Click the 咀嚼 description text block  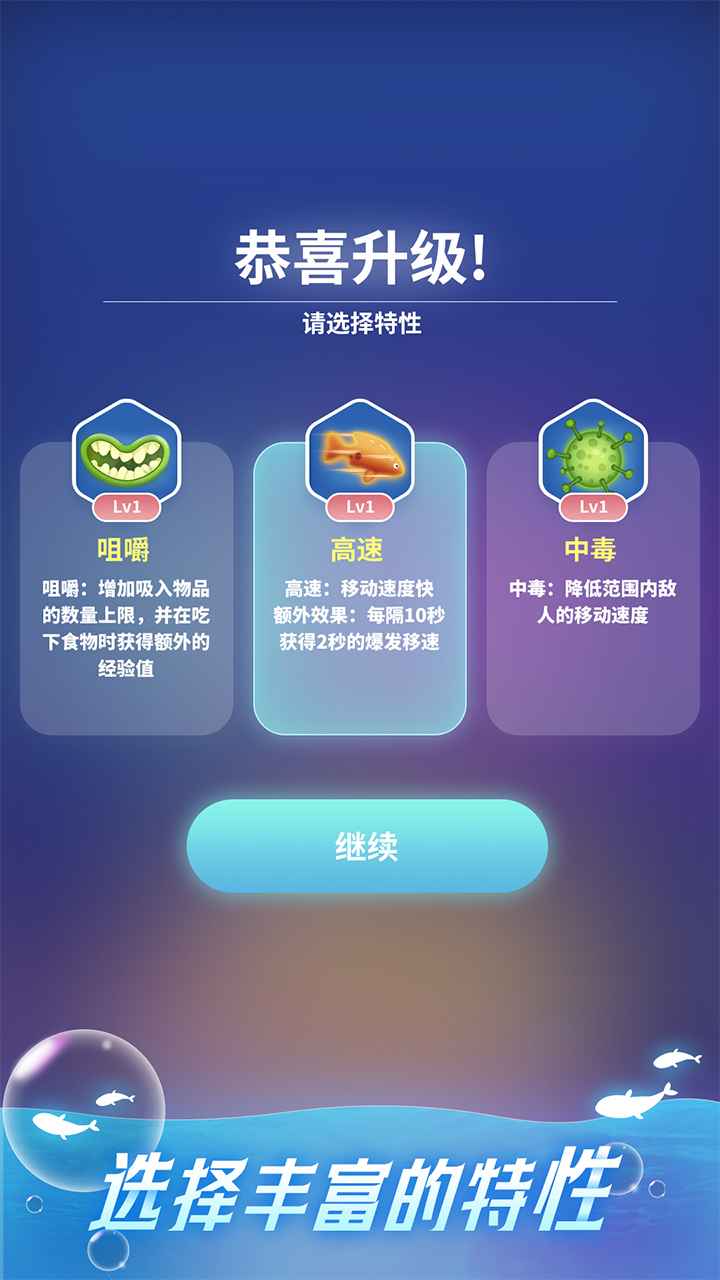tap(124, 623)
